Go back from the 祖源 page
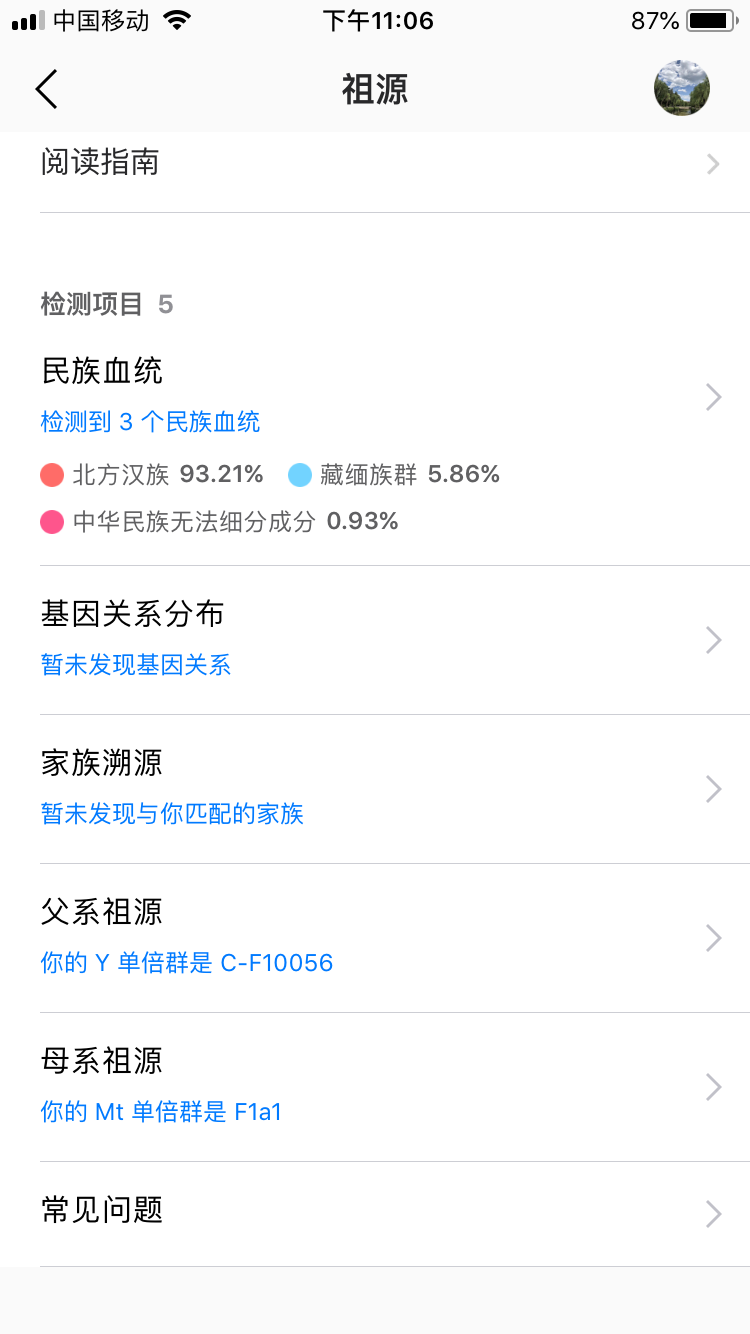The width and height of the screenshot is (750, 1334). tap(47, 89)
